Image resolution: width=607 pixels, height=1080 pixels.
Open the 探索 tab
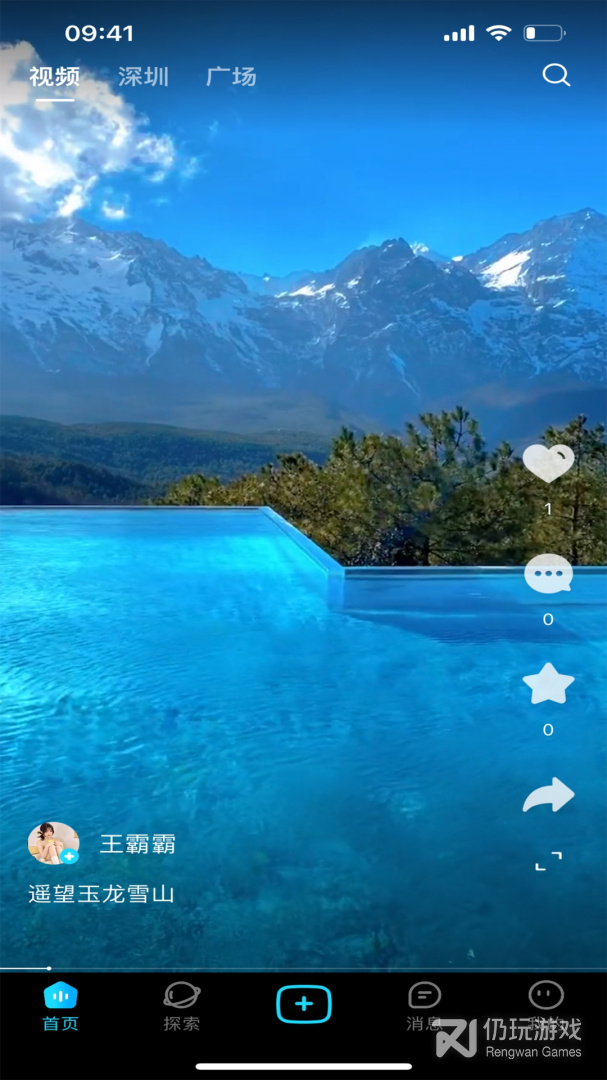pos(182,1005)
